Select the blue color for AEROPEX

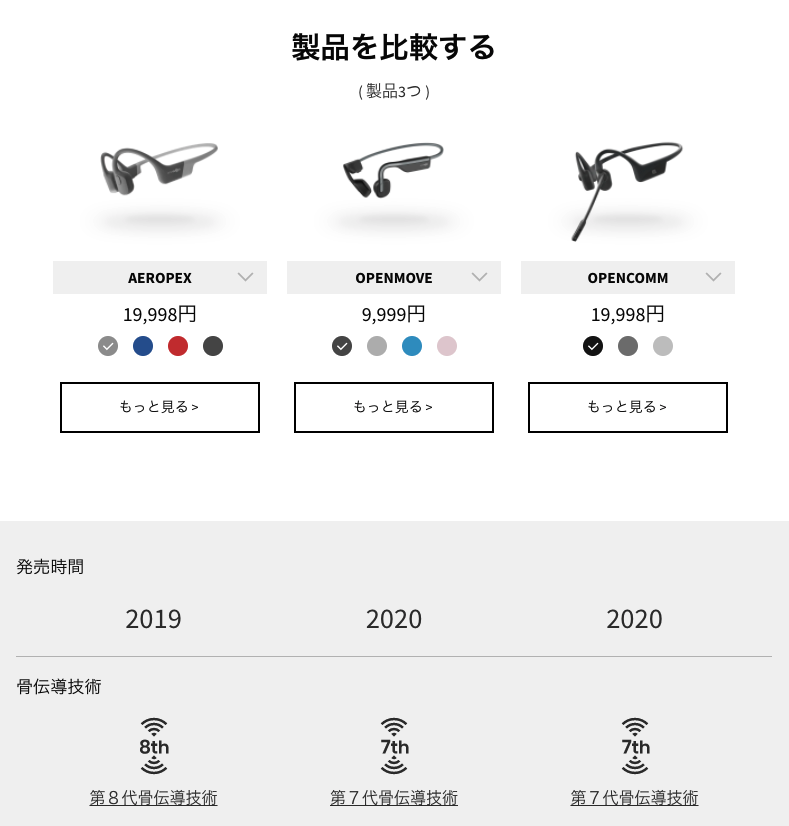coord(143,346)
